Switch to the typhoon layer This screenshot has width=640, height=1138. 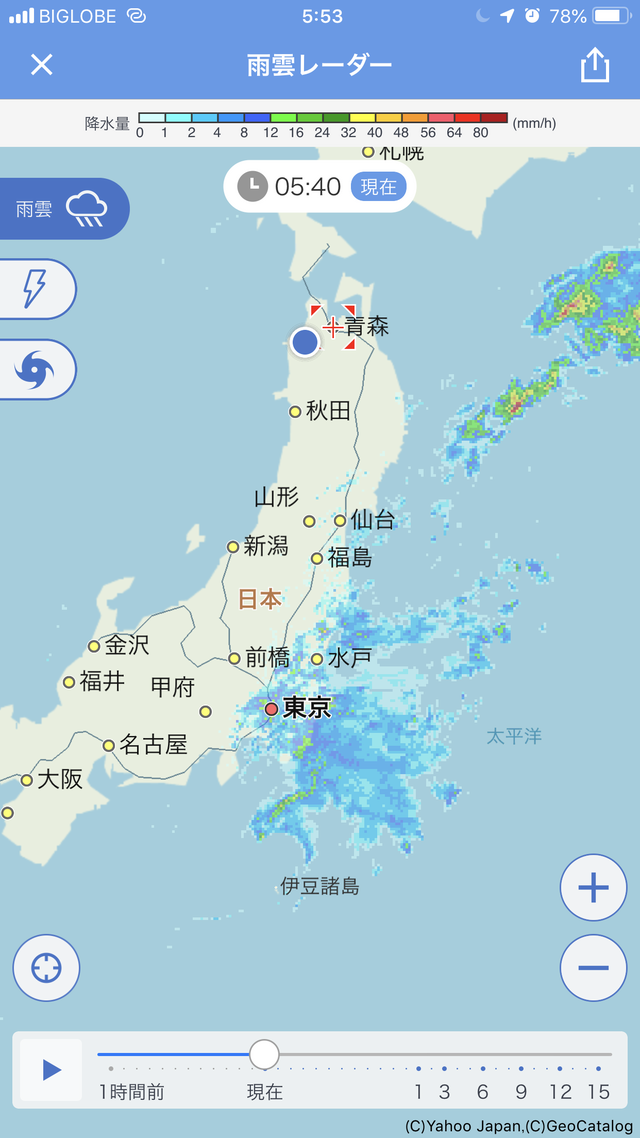tap(36, 369)
